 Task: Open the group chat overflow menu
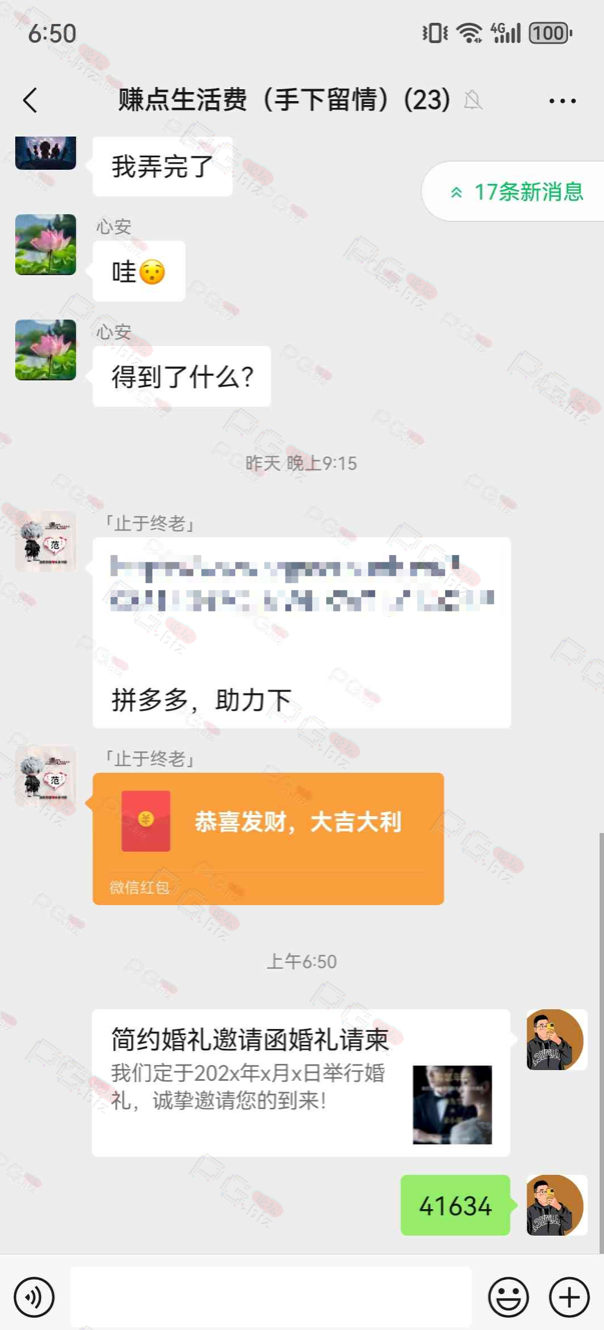562,101
